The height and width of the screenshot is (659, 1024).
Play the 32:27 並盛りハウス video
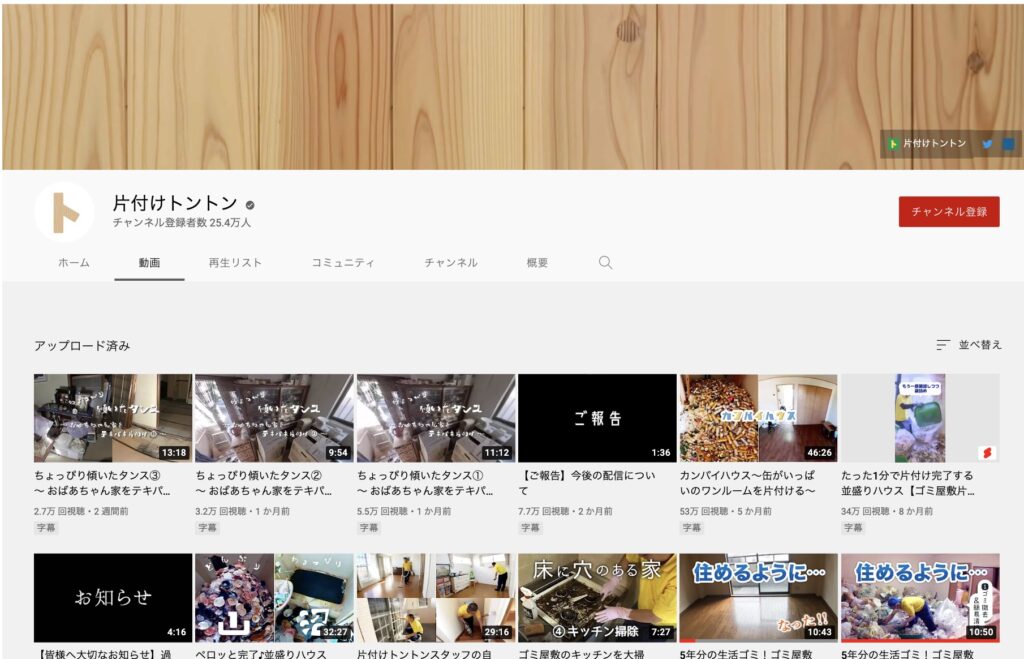click(x=274, y=597)
